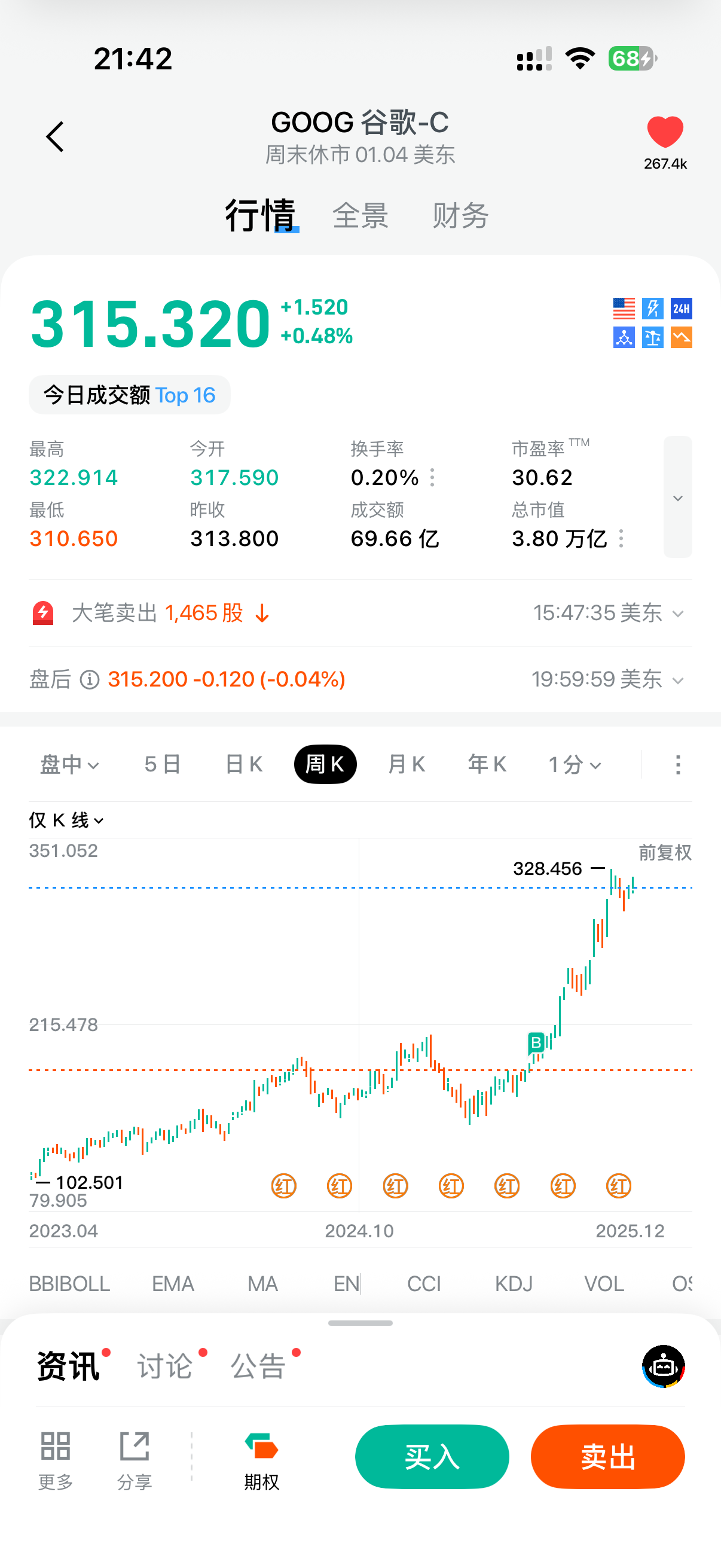
Task: Expand the 盘后 after-hours quote row
Action: (x=678, y=680)
